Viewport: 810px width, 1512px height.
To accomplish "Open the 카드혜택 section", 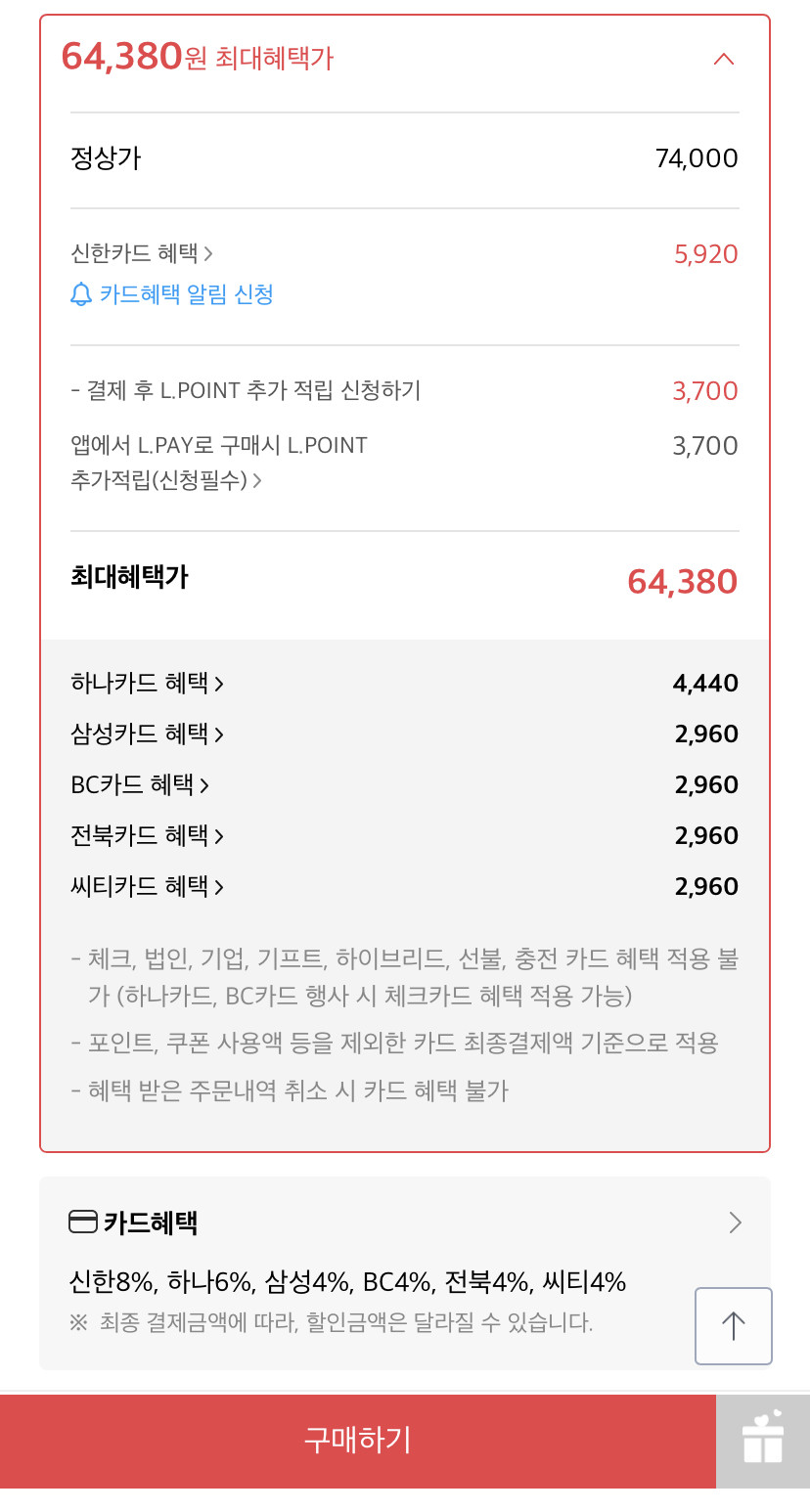I will point(405,1223).
